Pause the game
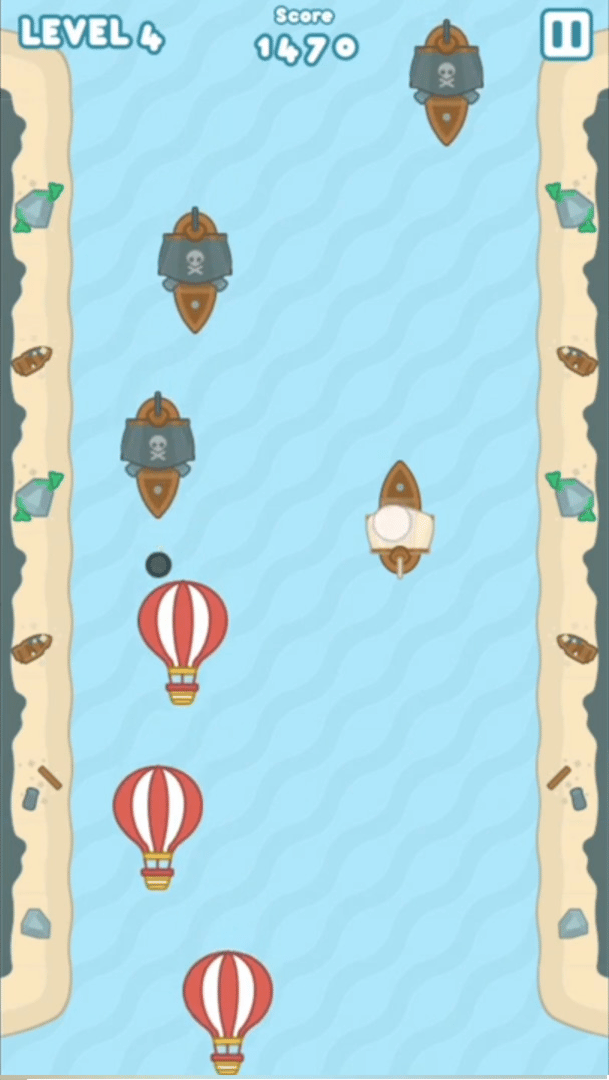 tap(566, 35)
